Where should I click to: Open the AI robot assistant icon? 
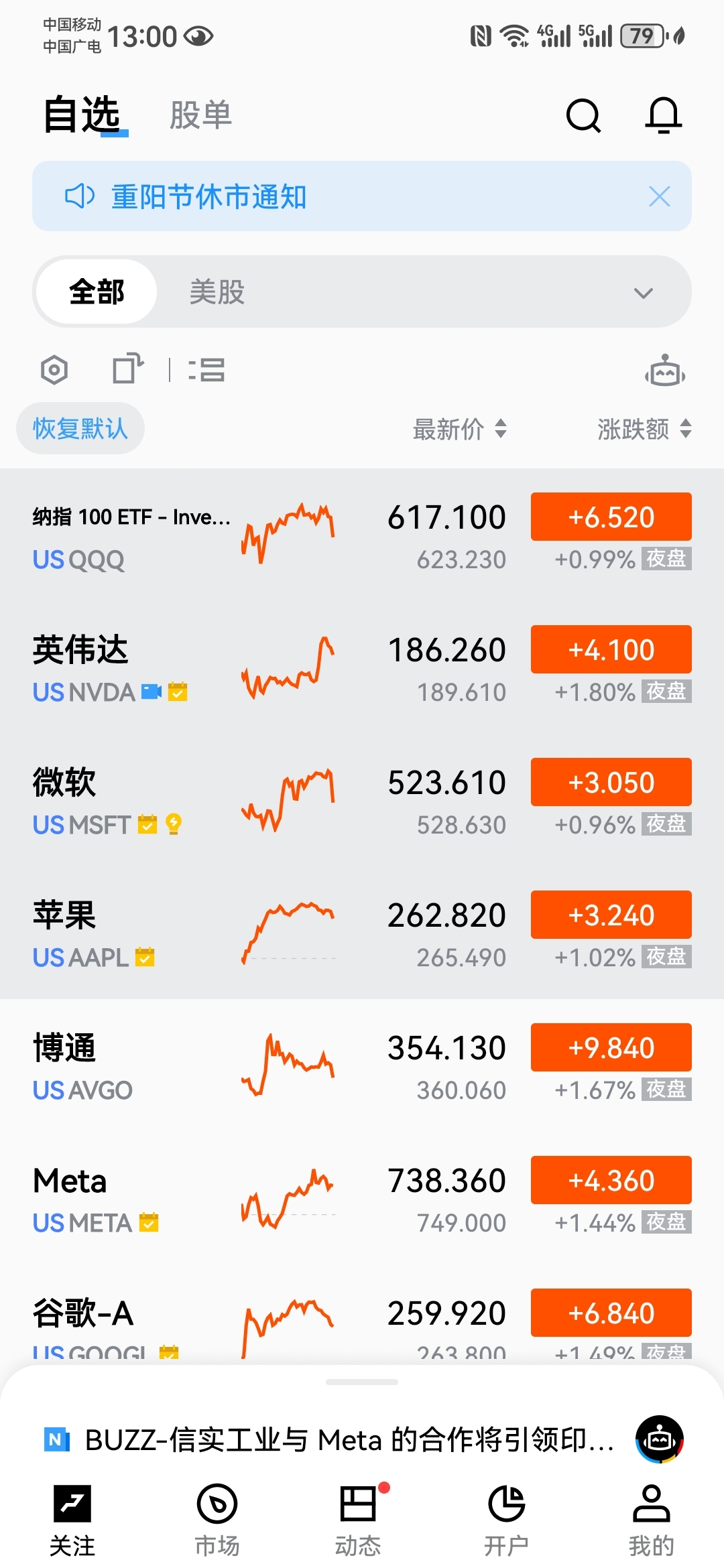pos(665,371)
